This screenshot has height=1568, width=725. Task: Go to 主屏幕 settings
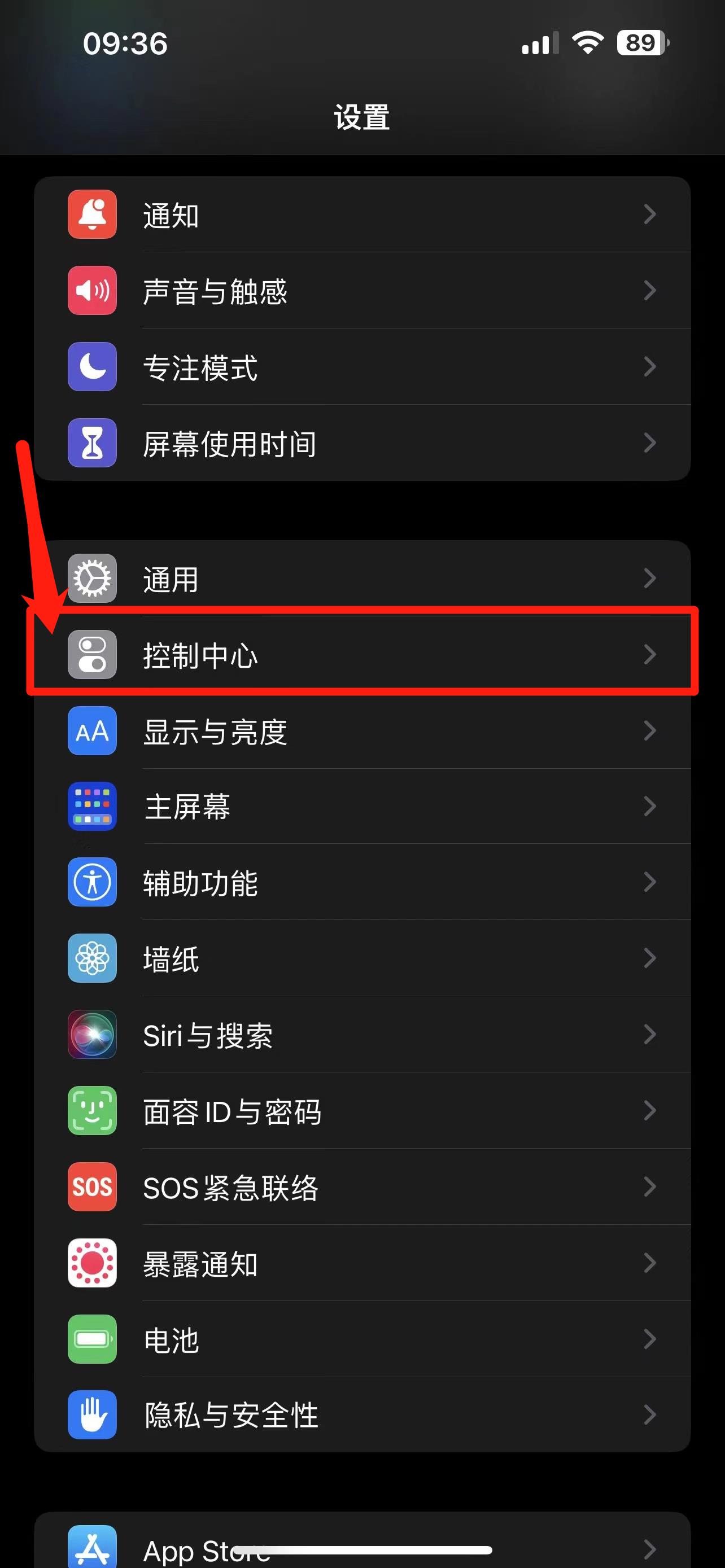click(362, 807)
